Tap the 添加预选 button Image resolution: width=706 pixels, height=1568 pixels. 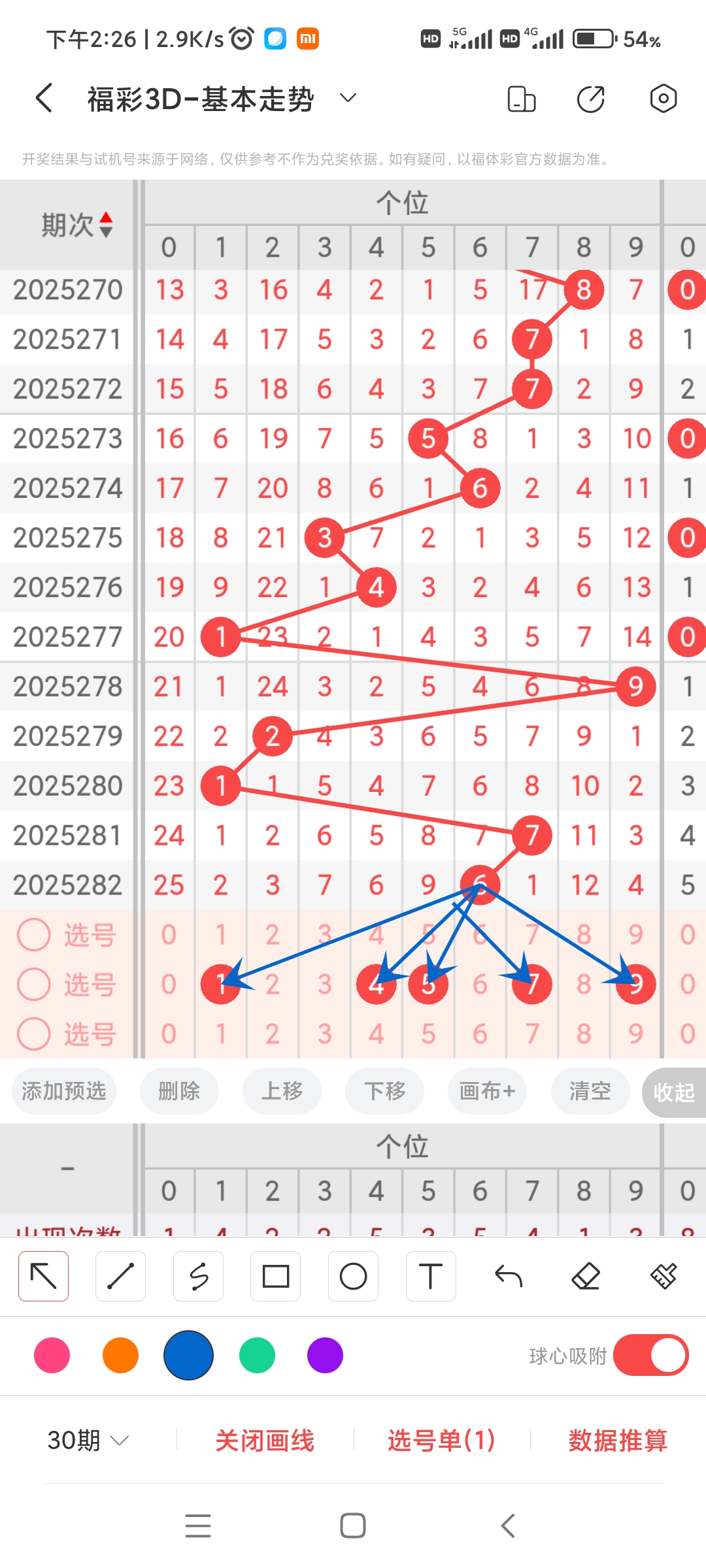63,1091
